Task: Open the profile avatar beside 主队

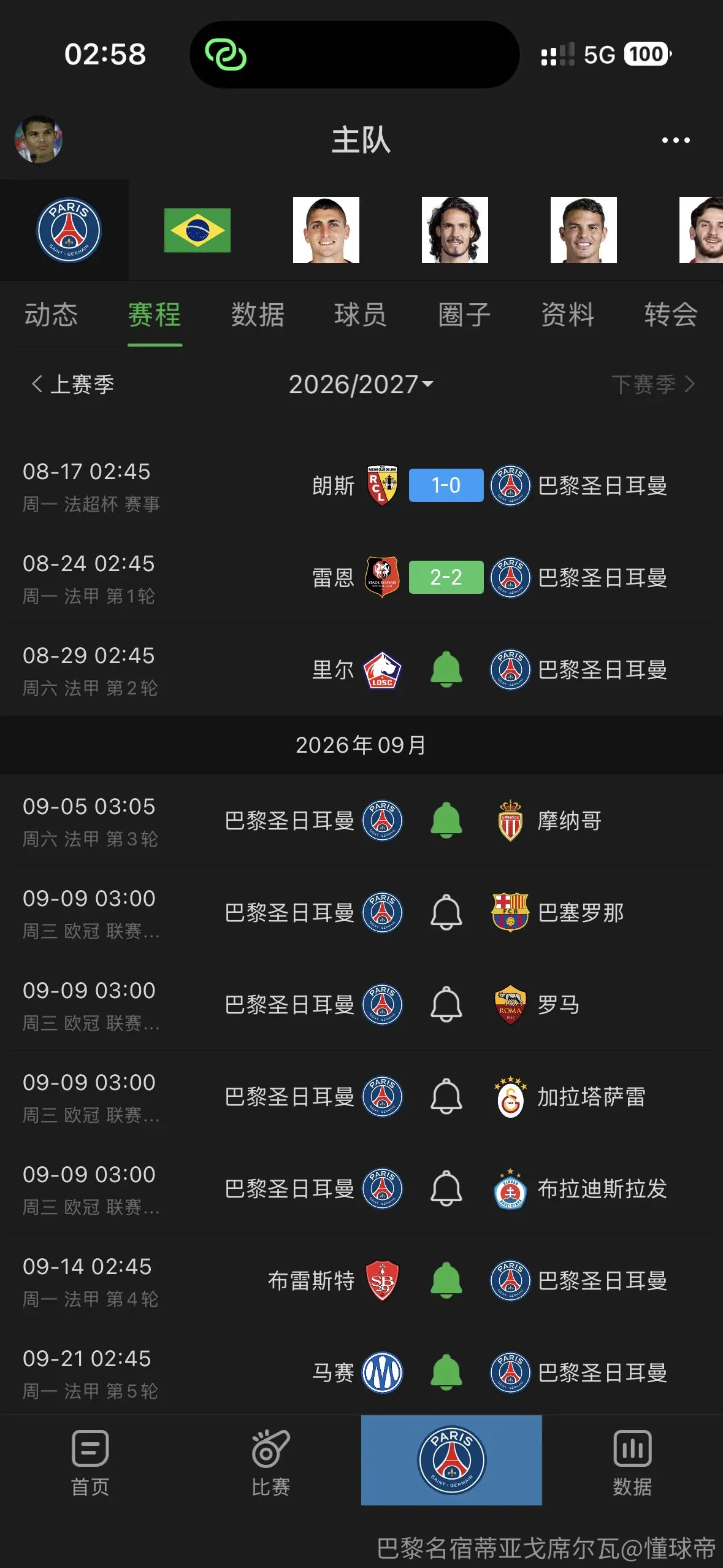Action: tap(39, 139)
